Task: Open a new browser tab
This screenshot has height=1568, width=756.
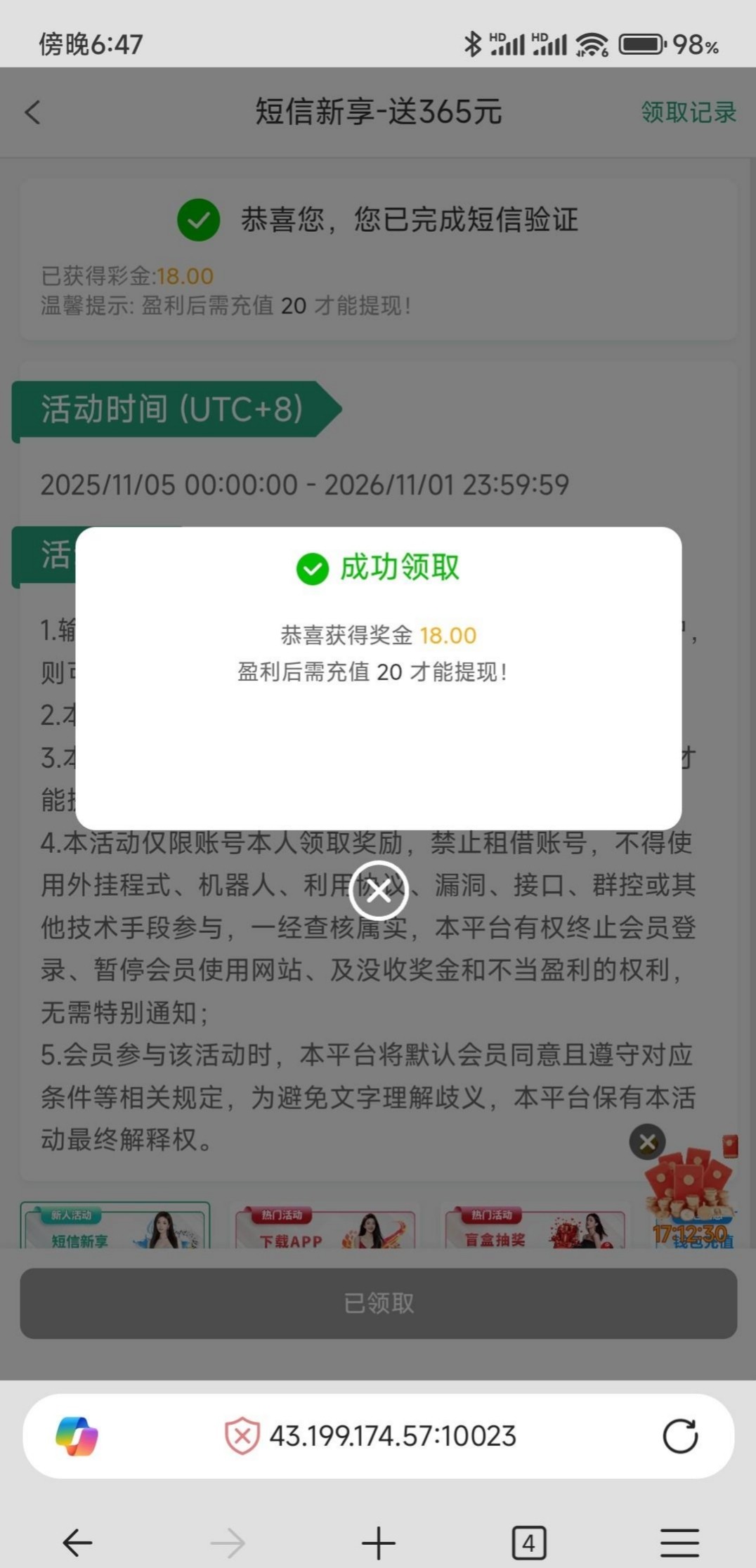Action: coord(379,1543)
